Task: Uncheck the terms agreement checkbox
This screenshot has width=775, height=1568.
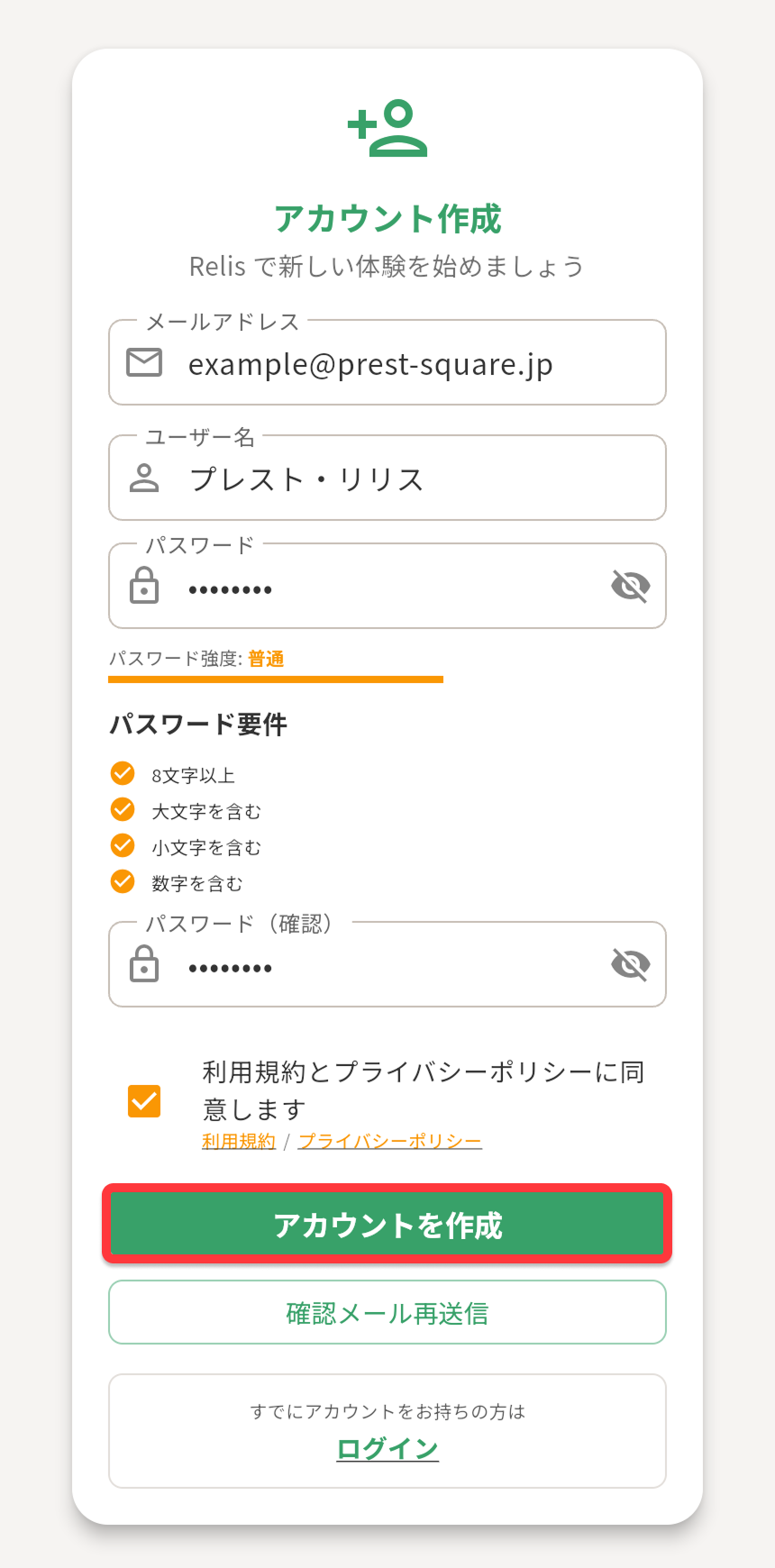Action: point(143,1101)
